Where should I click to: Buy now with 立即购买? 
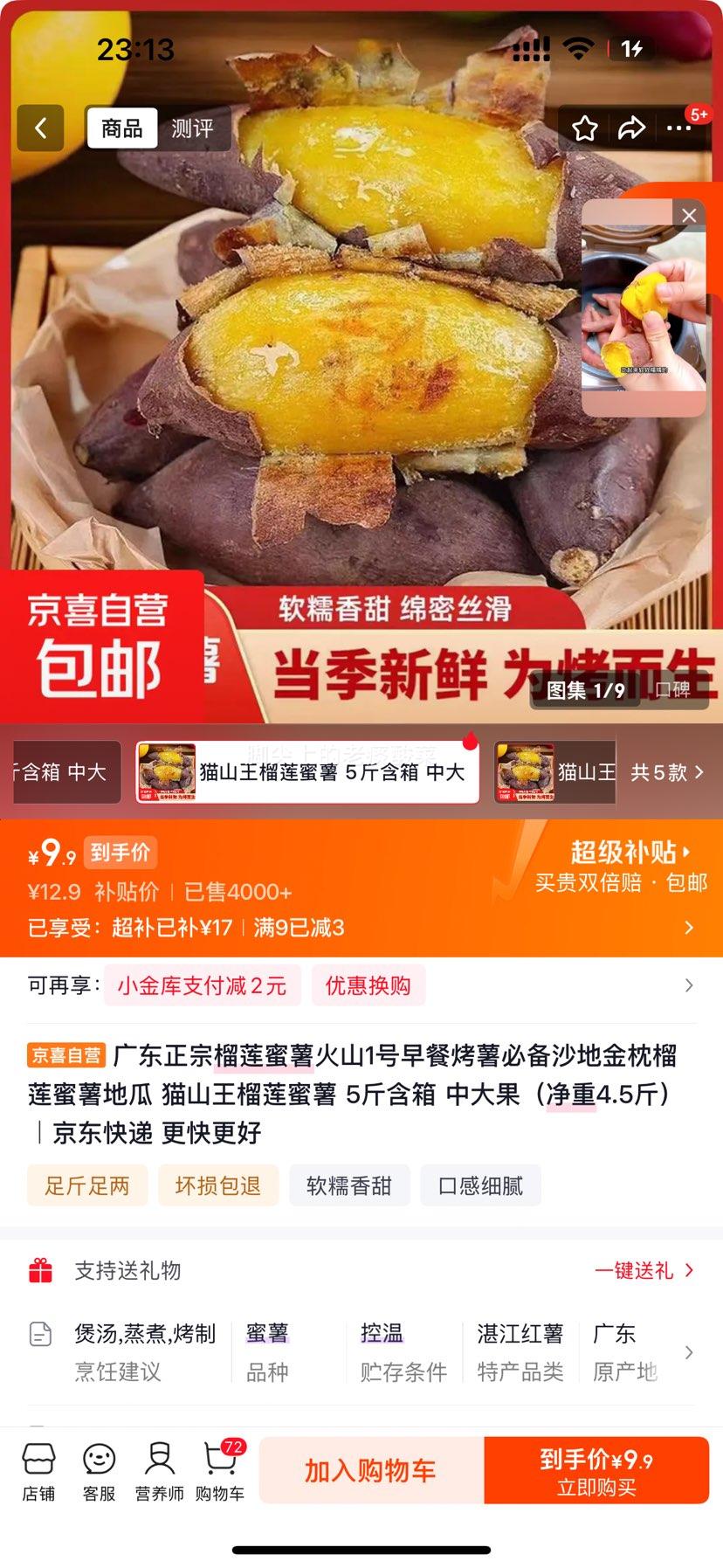point(596,1470)
